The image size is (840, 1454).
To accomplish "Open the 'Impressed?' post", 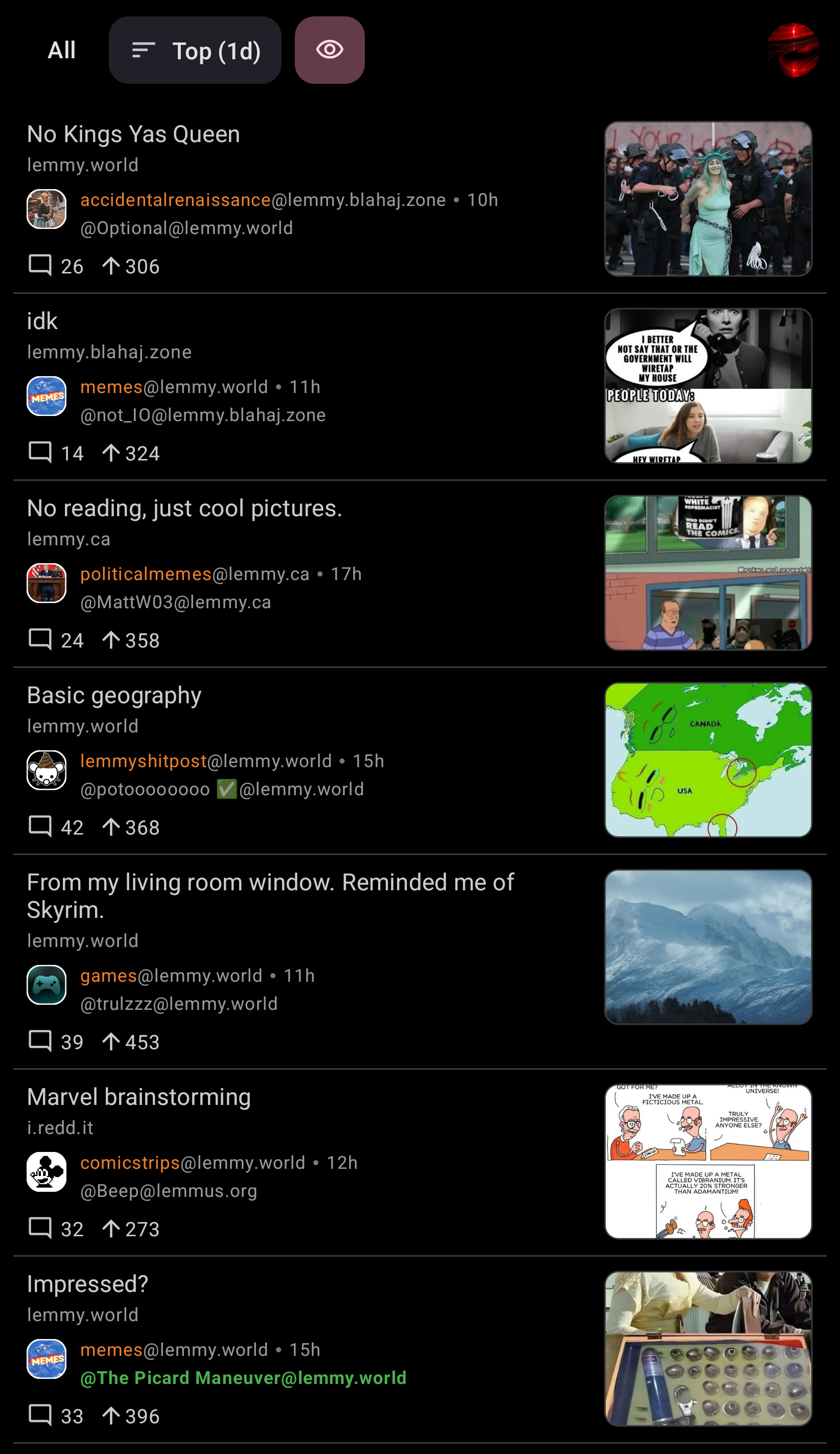I will point(88,1284).
